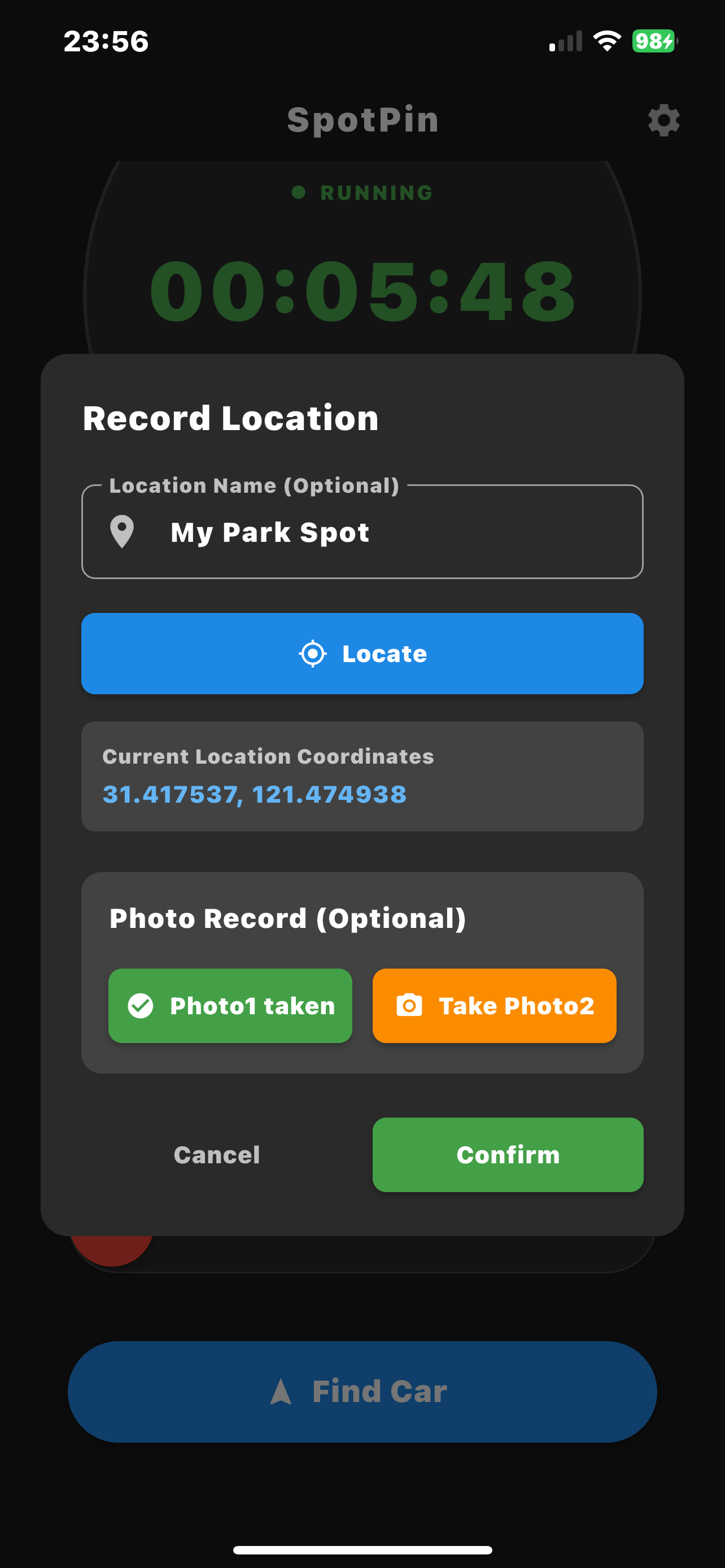Viewport: 725px width, 1568px height.
Task: Tap Locate to get current position
Action: click(362, 654)
